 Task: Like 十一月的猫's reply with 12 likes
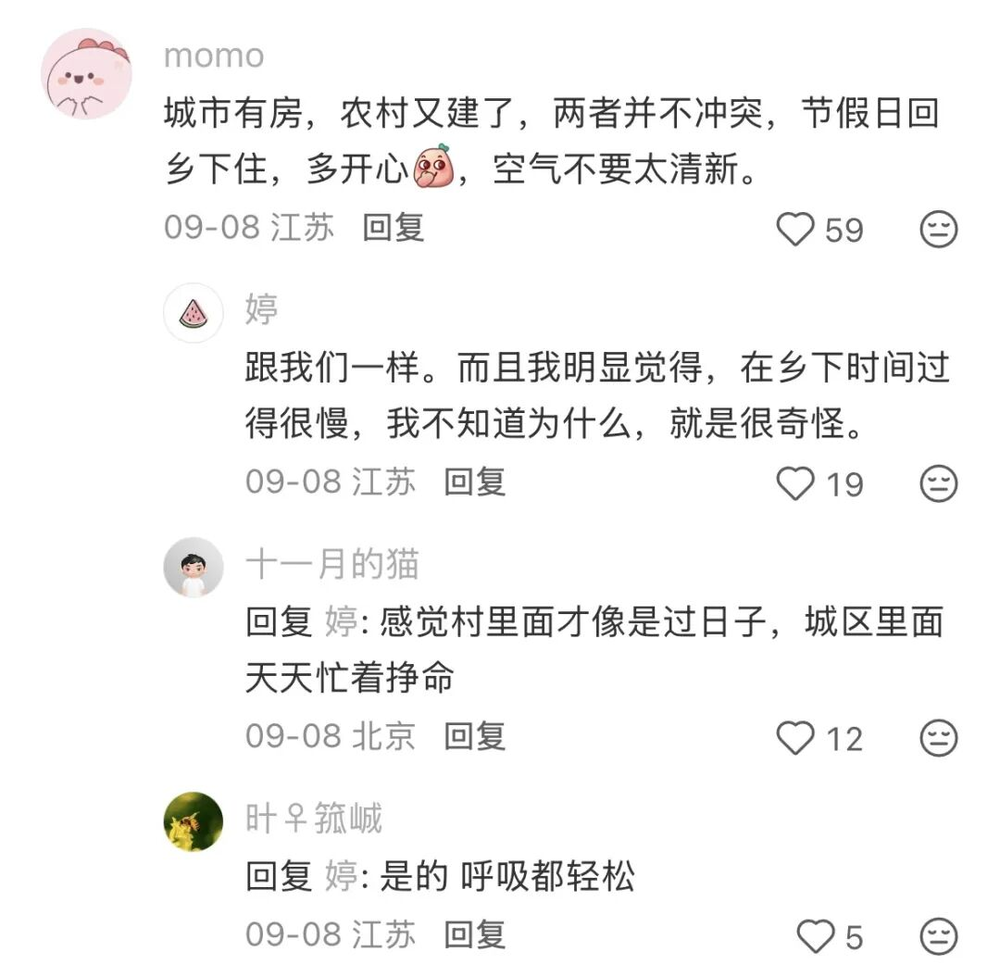coord(795,738)
